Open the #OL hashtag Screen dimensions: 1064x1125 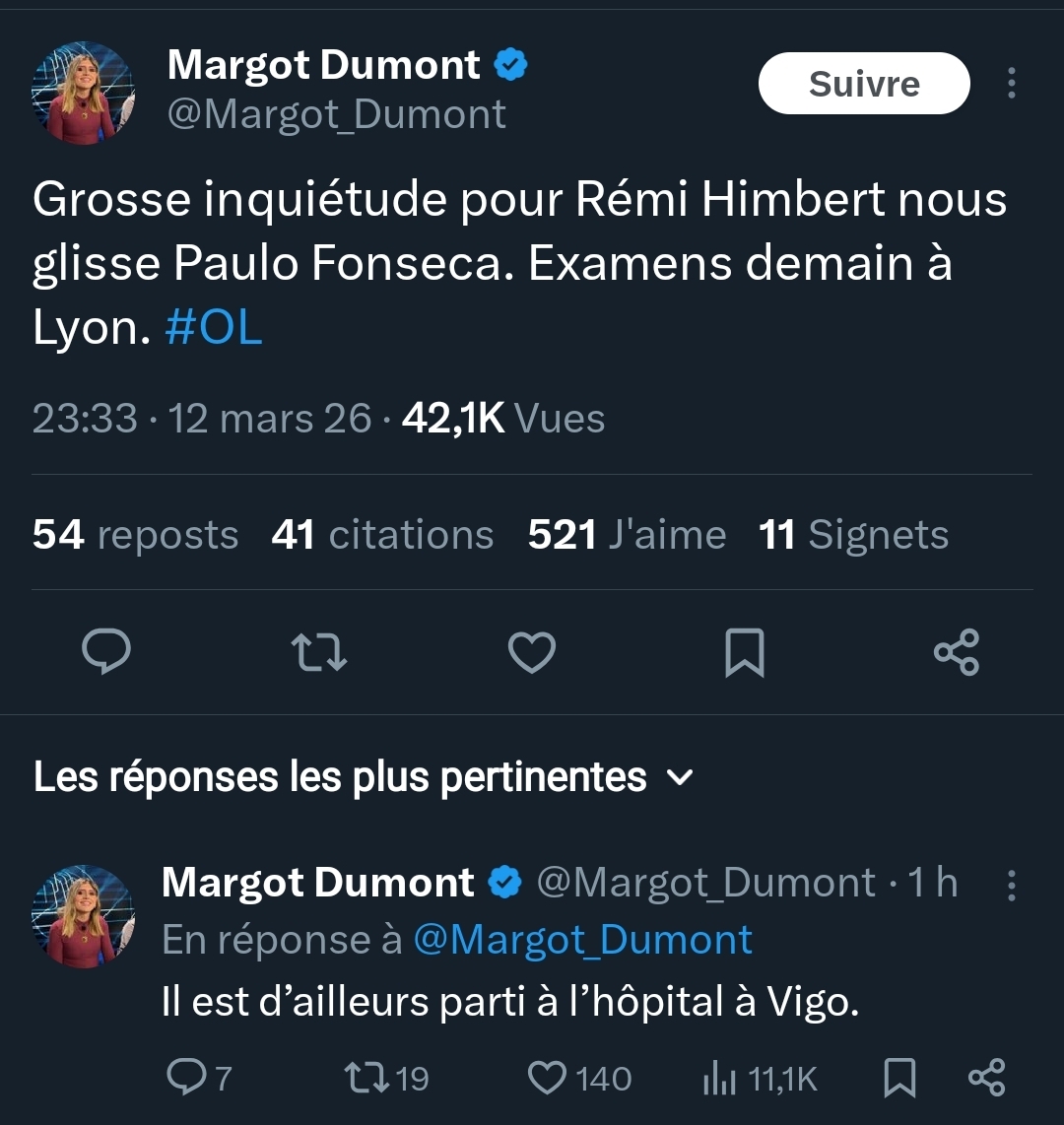[x=214, y=329]
